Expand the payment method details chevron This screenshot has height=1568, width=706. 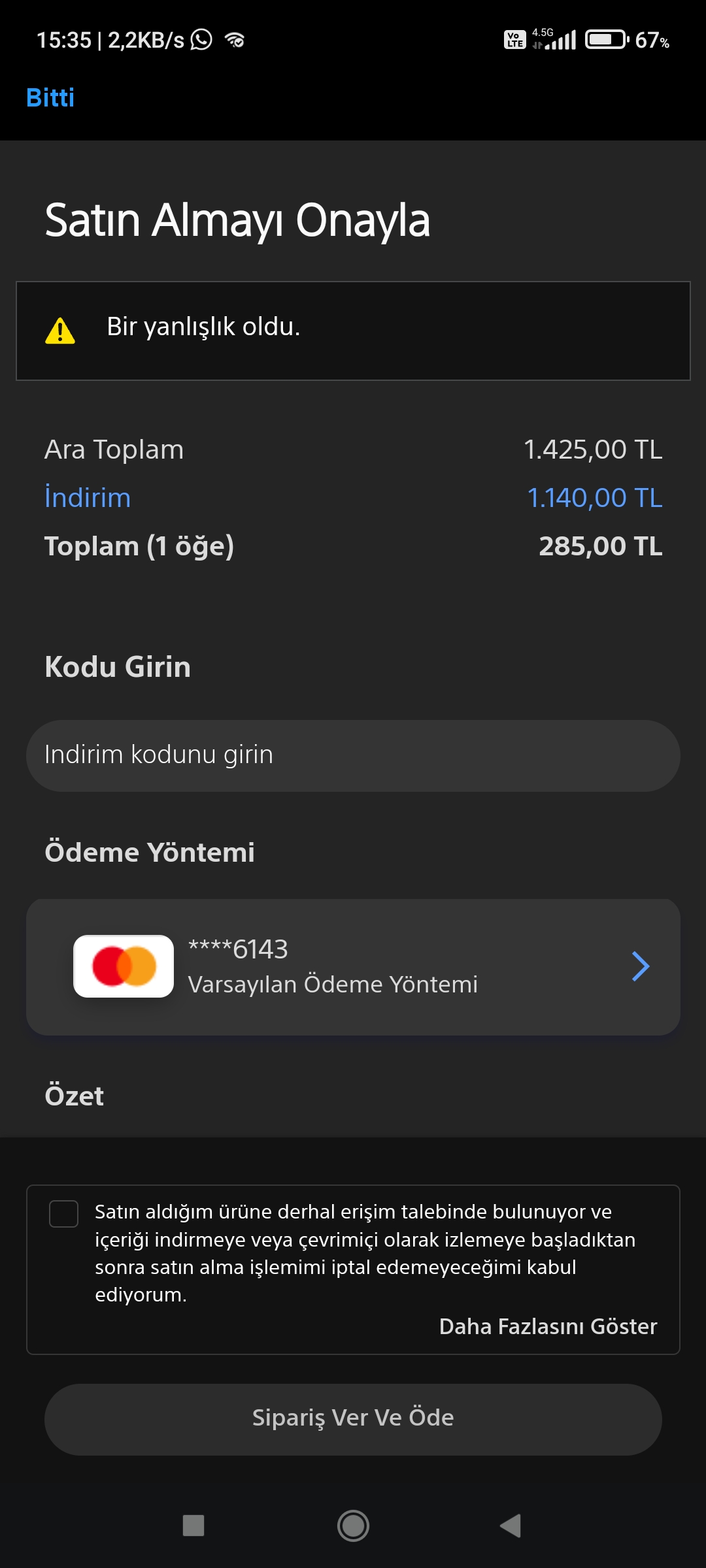click(640, 966)
